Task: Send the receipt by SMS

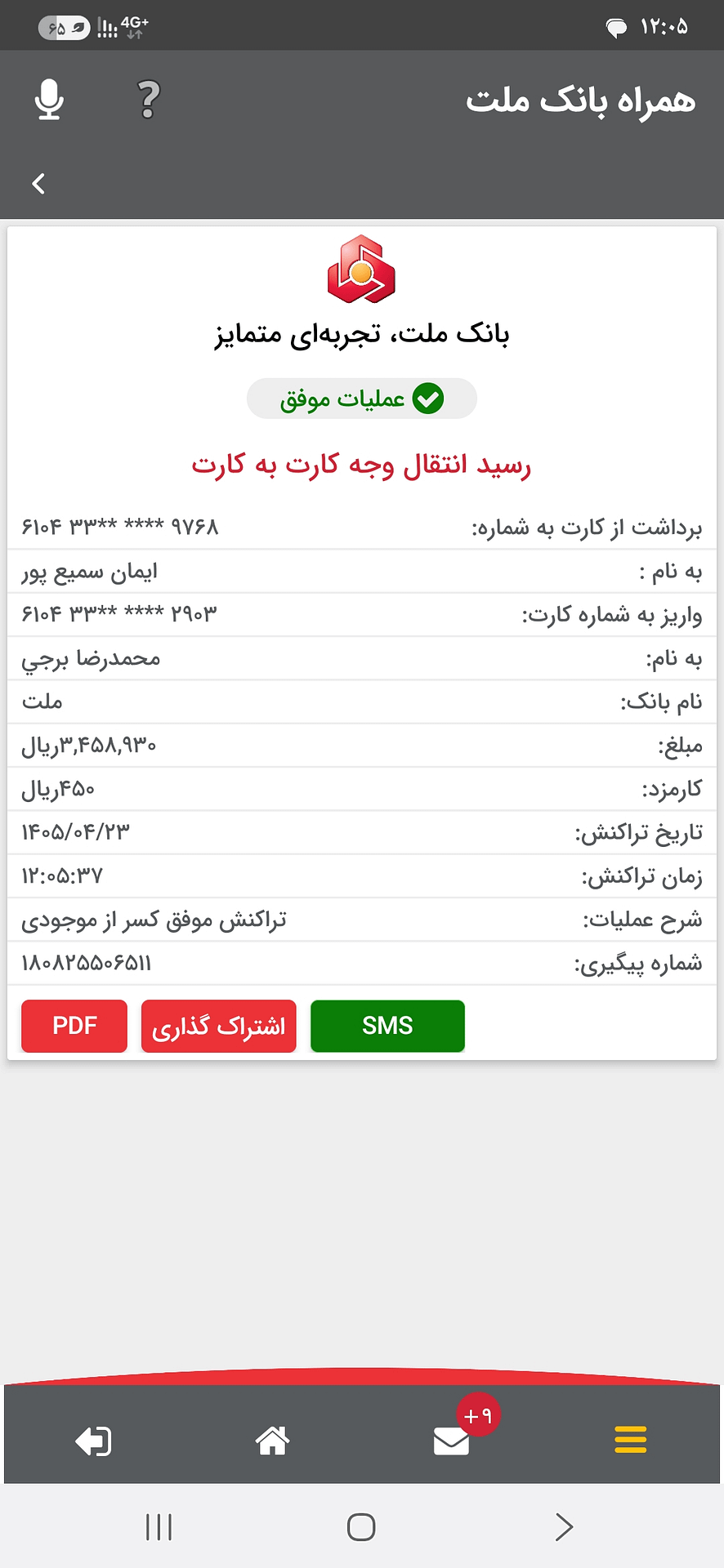Action: pos(387,1026)
